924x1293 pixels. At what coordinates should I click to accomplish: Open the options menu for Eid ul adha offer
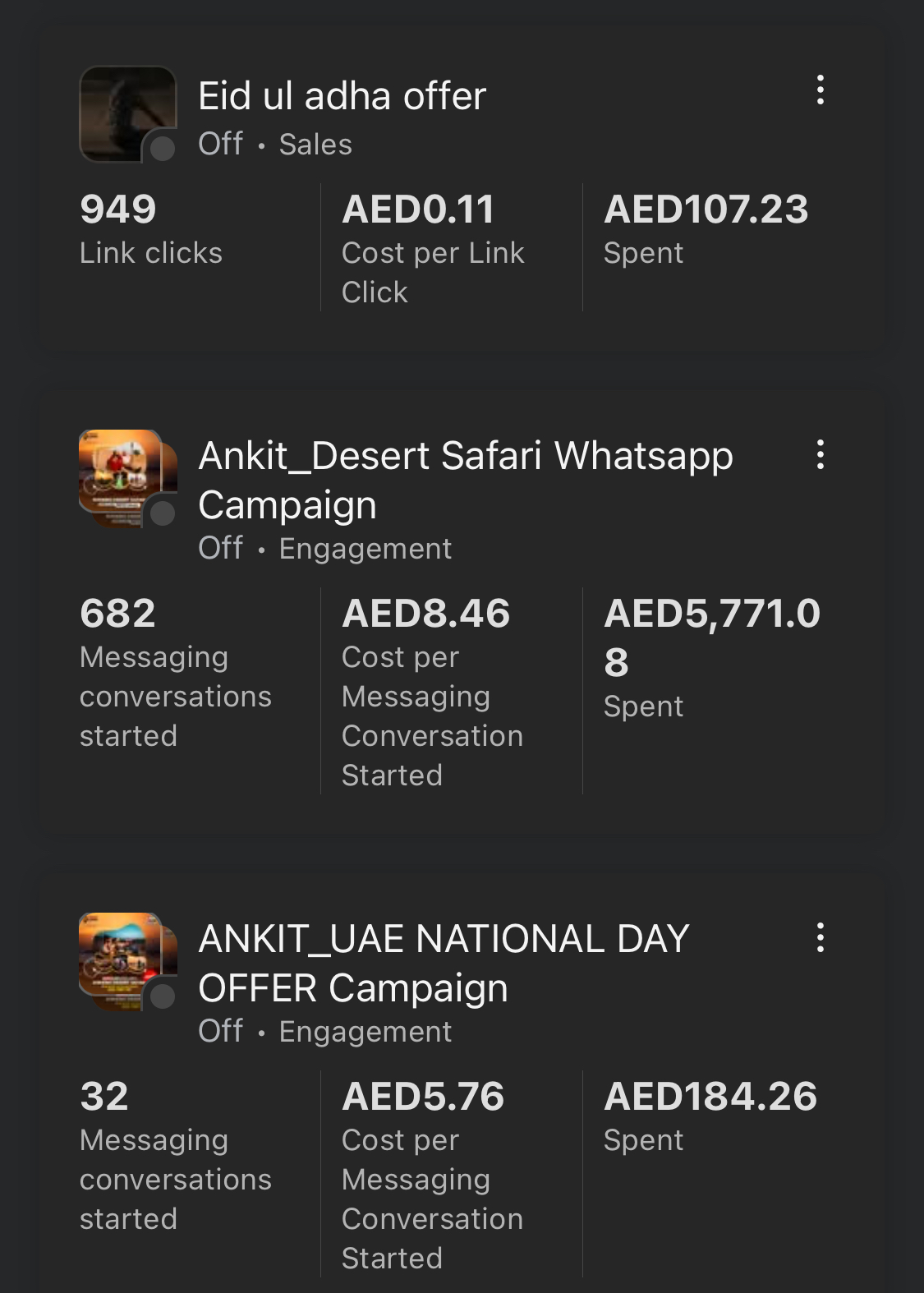pos(821,90)
